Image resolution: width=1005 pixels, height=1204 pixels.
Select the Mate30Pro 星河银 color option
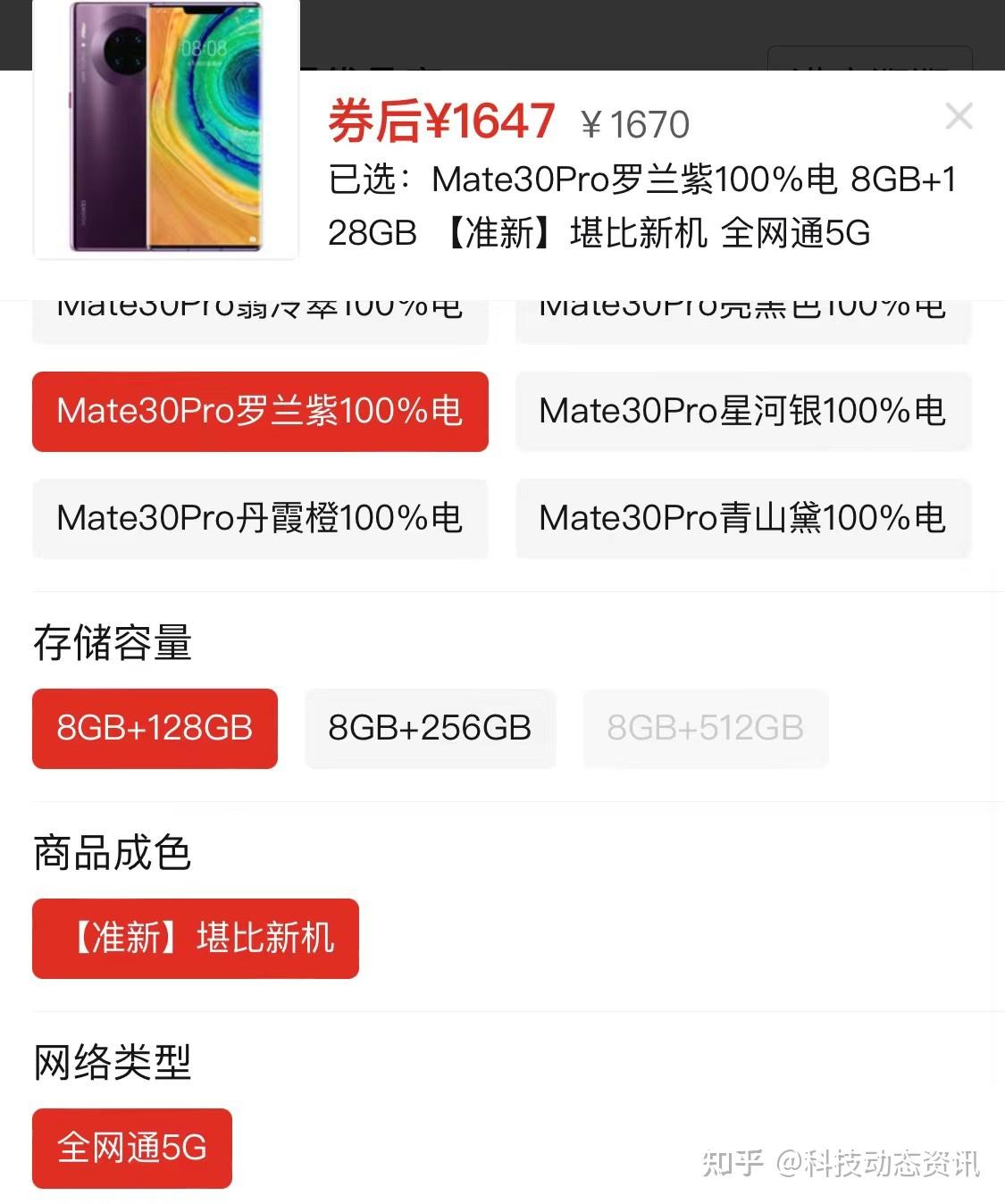click(x=743, y=412)
